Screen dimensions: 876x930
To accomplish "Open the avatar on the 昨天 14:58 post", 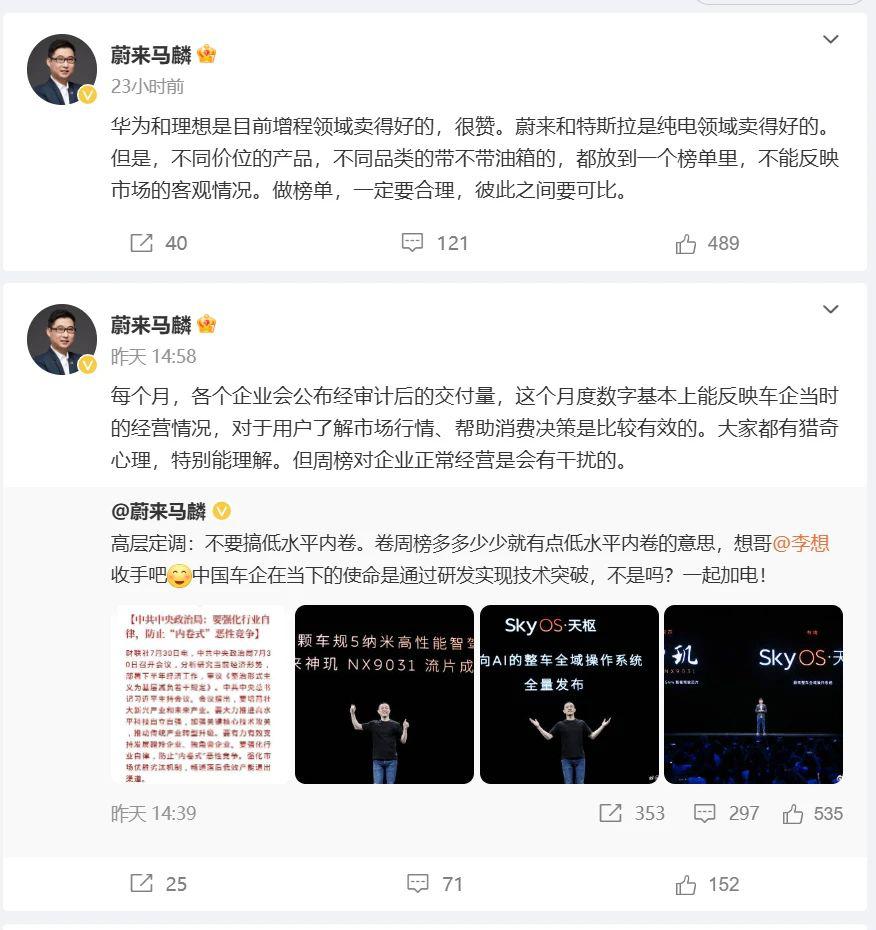I will pyautogui.click(x=62, y=339).
